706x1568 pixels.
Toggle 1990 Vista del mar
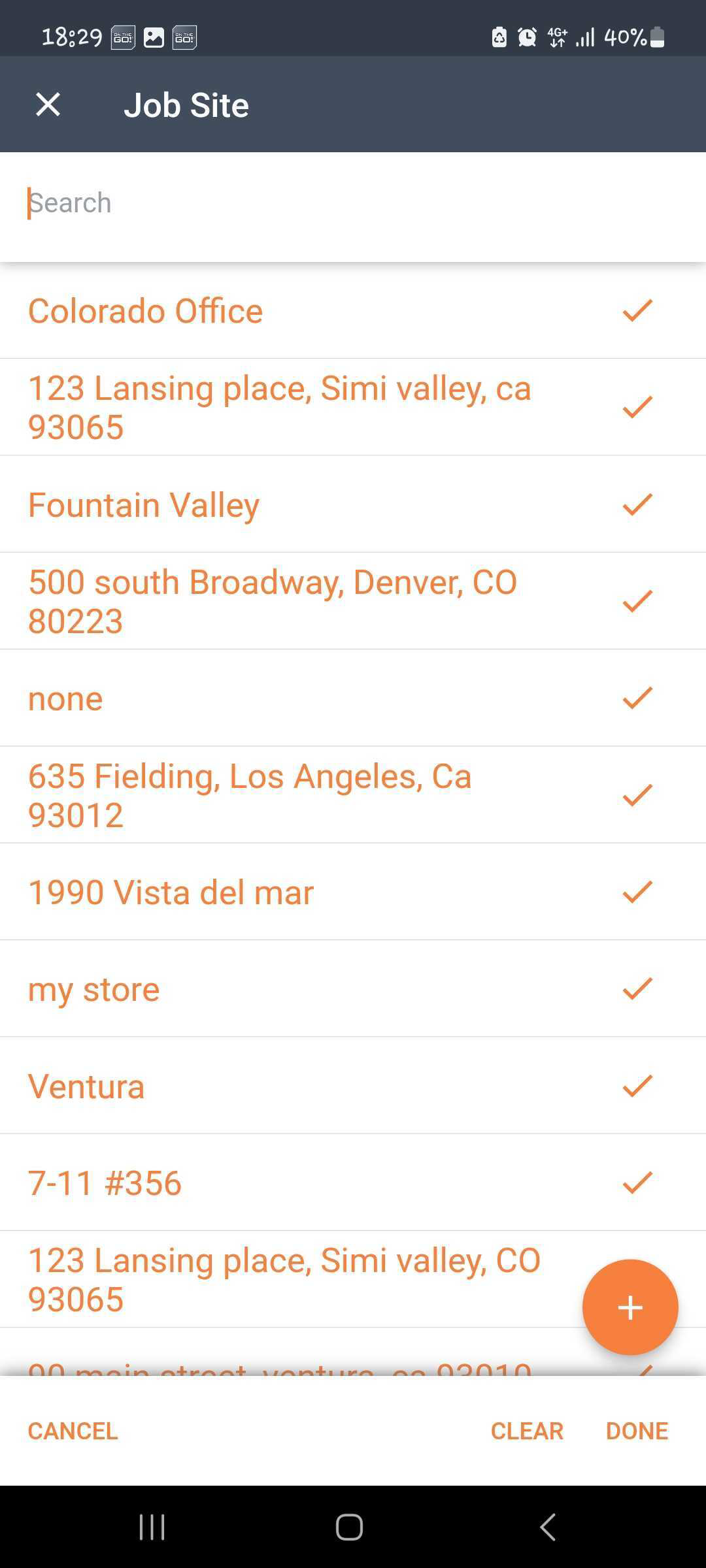353,892
